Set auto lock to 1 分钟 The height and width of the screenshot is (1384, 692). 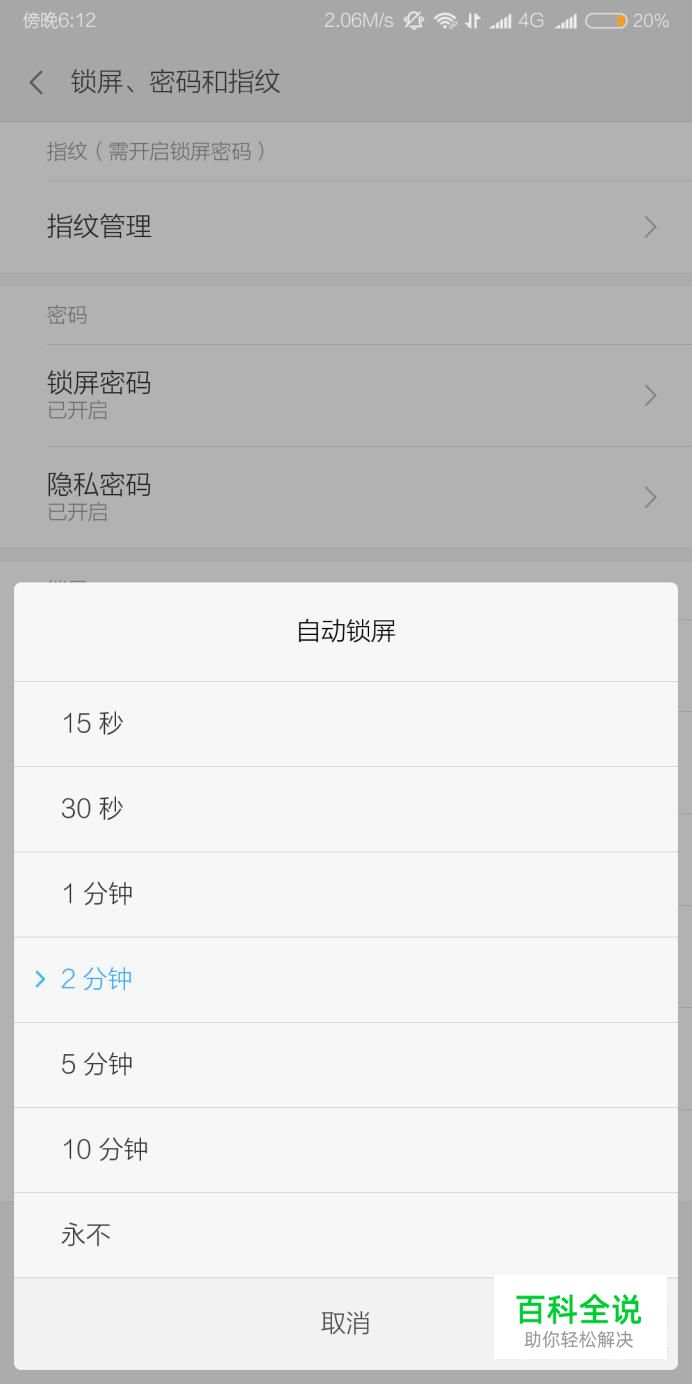346,894
